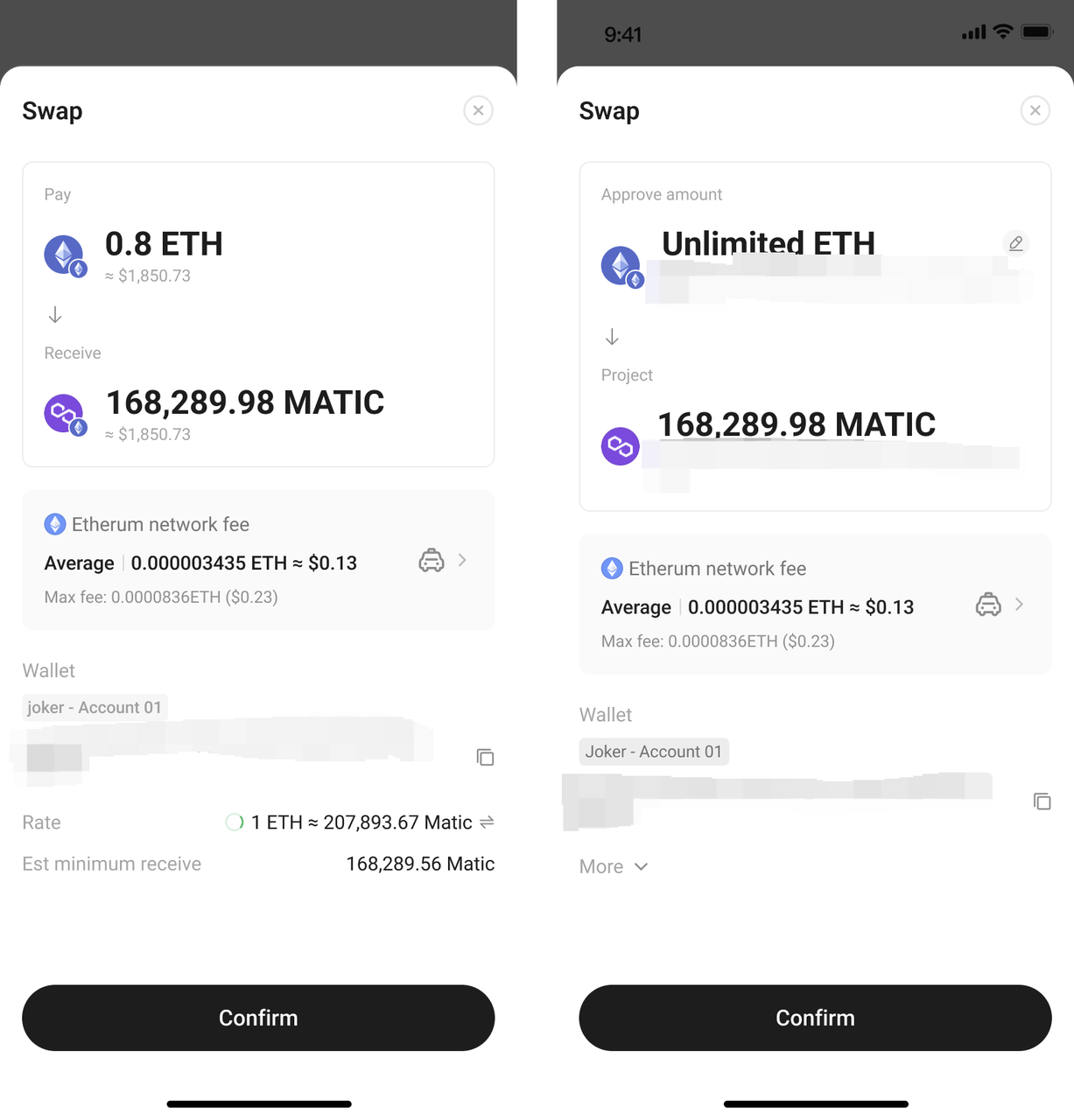
Task: Copy wallet address of Joker - Account 01 on approve screen
Action: pos(1042,801)
